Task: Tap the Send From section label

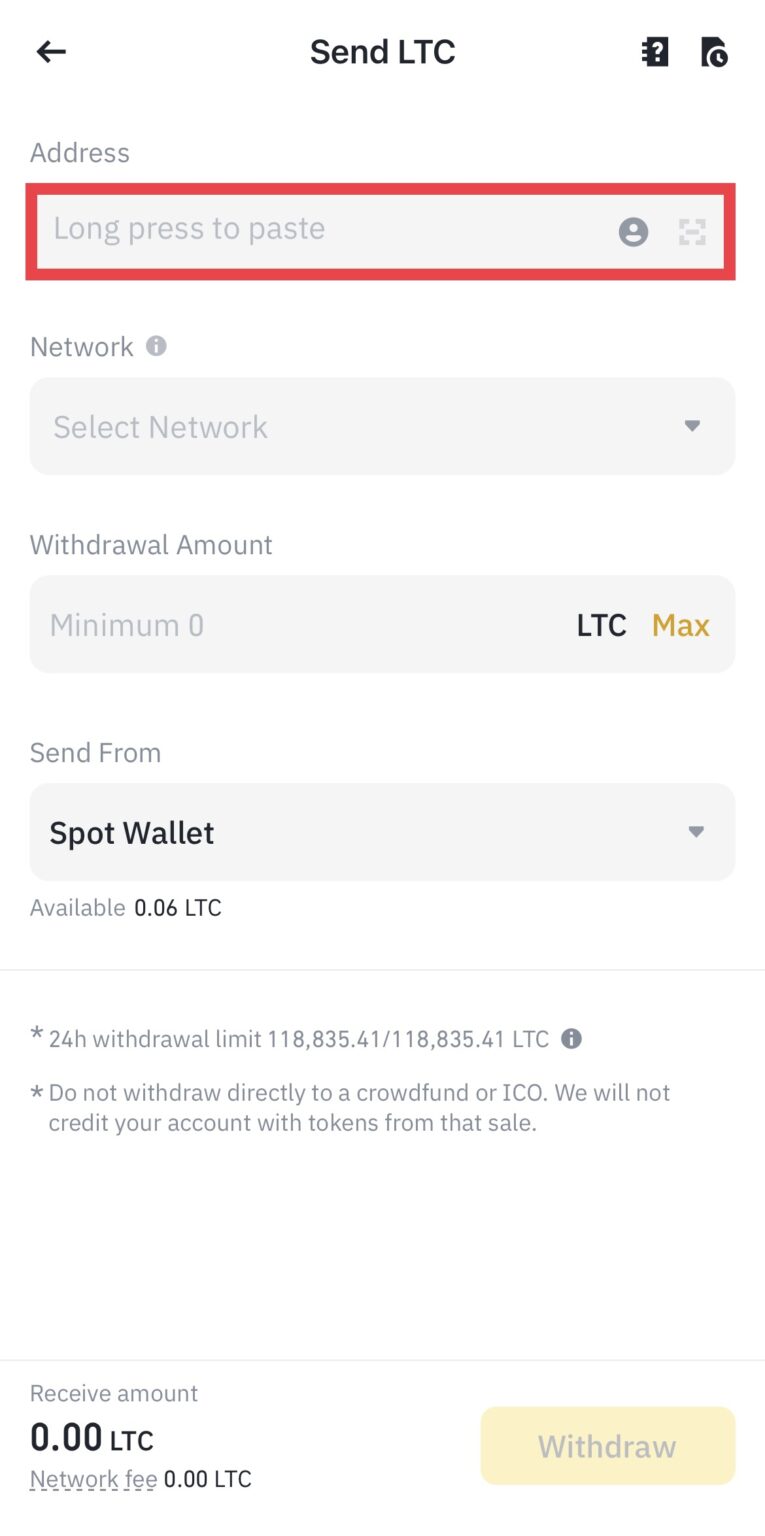Action: click(x=95, y=752)
